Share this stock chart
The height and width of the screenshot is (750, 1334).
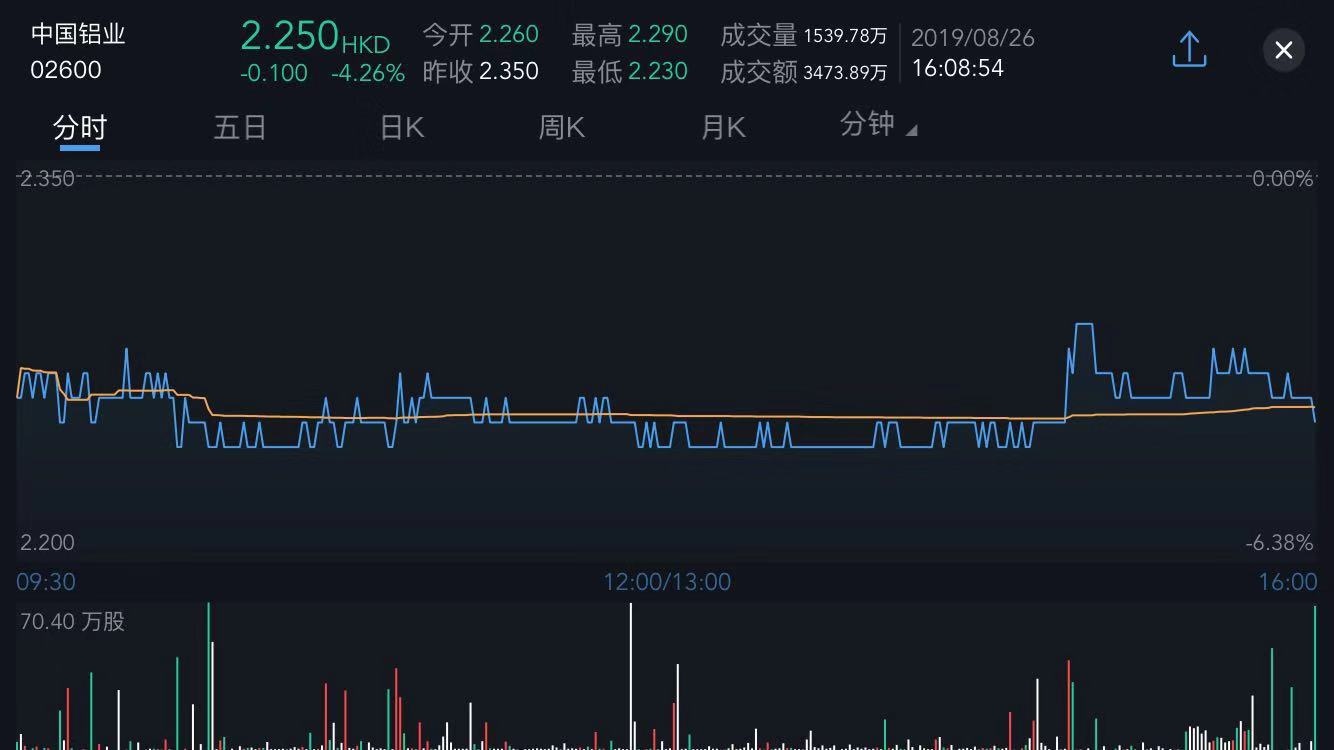(1189, 50)
